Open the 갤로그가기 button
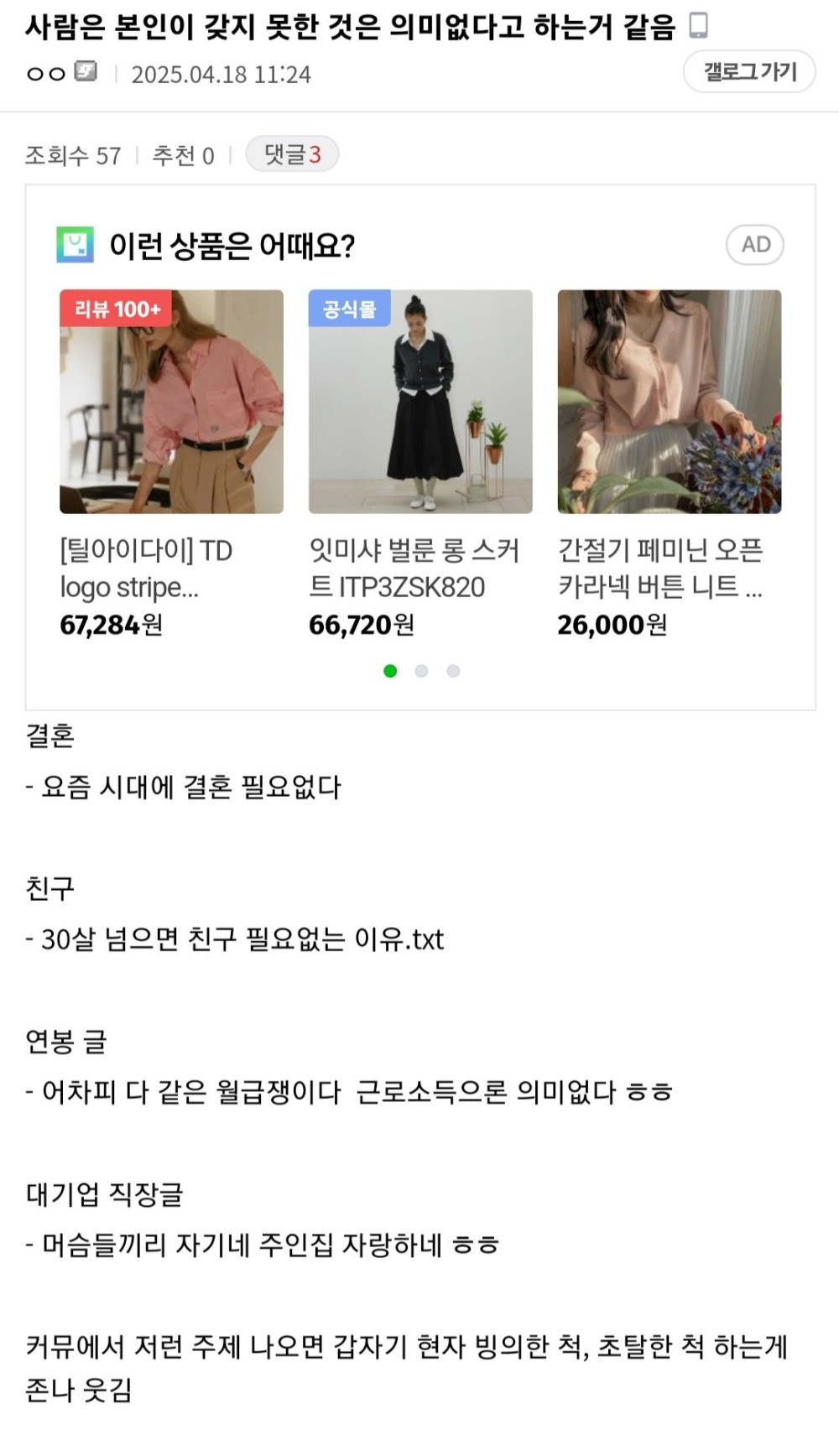Screen dimensions: 839x1456 pyautogui.click(x=749, y=72)
